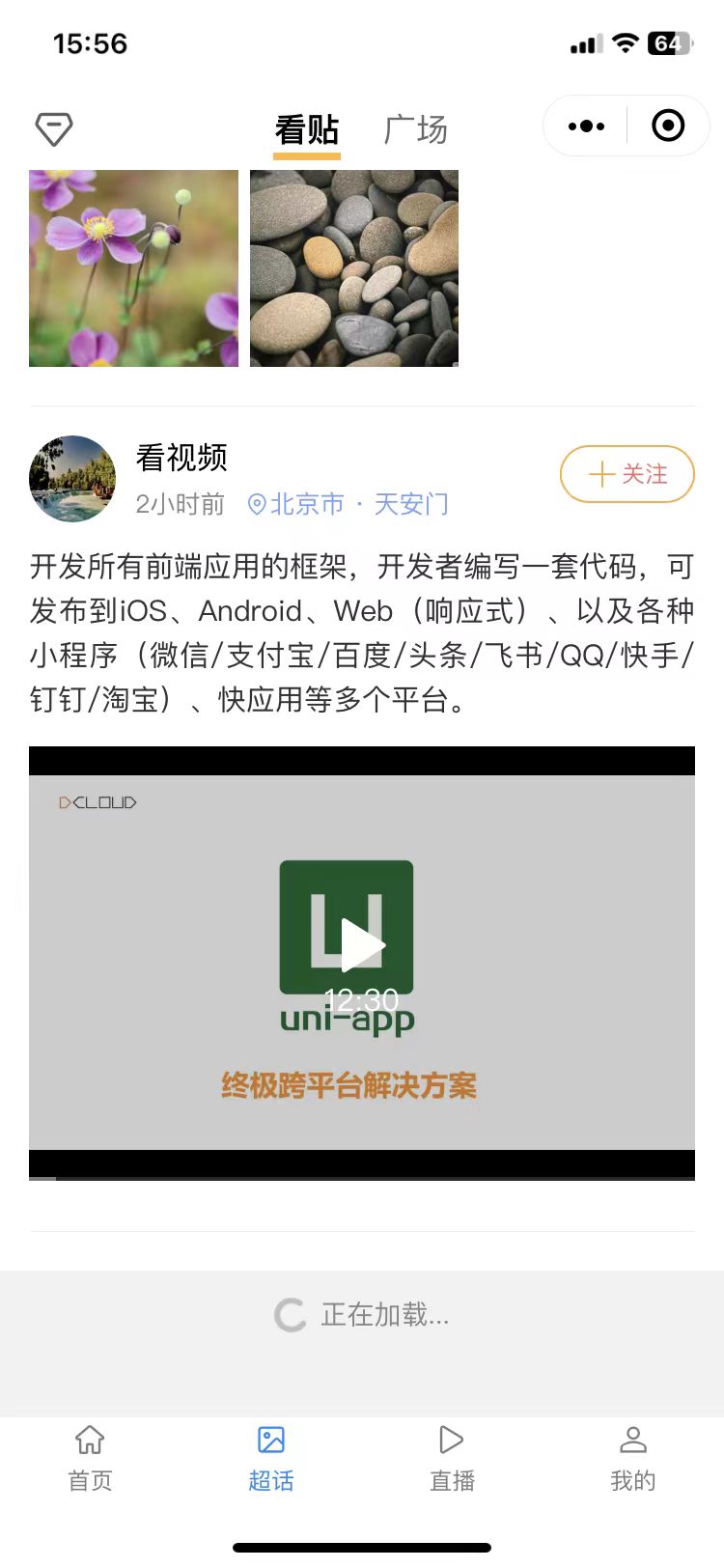Select the 首页 home icon
The width and height of the screenshot is (724, 1568).
tap(89, 1440)
